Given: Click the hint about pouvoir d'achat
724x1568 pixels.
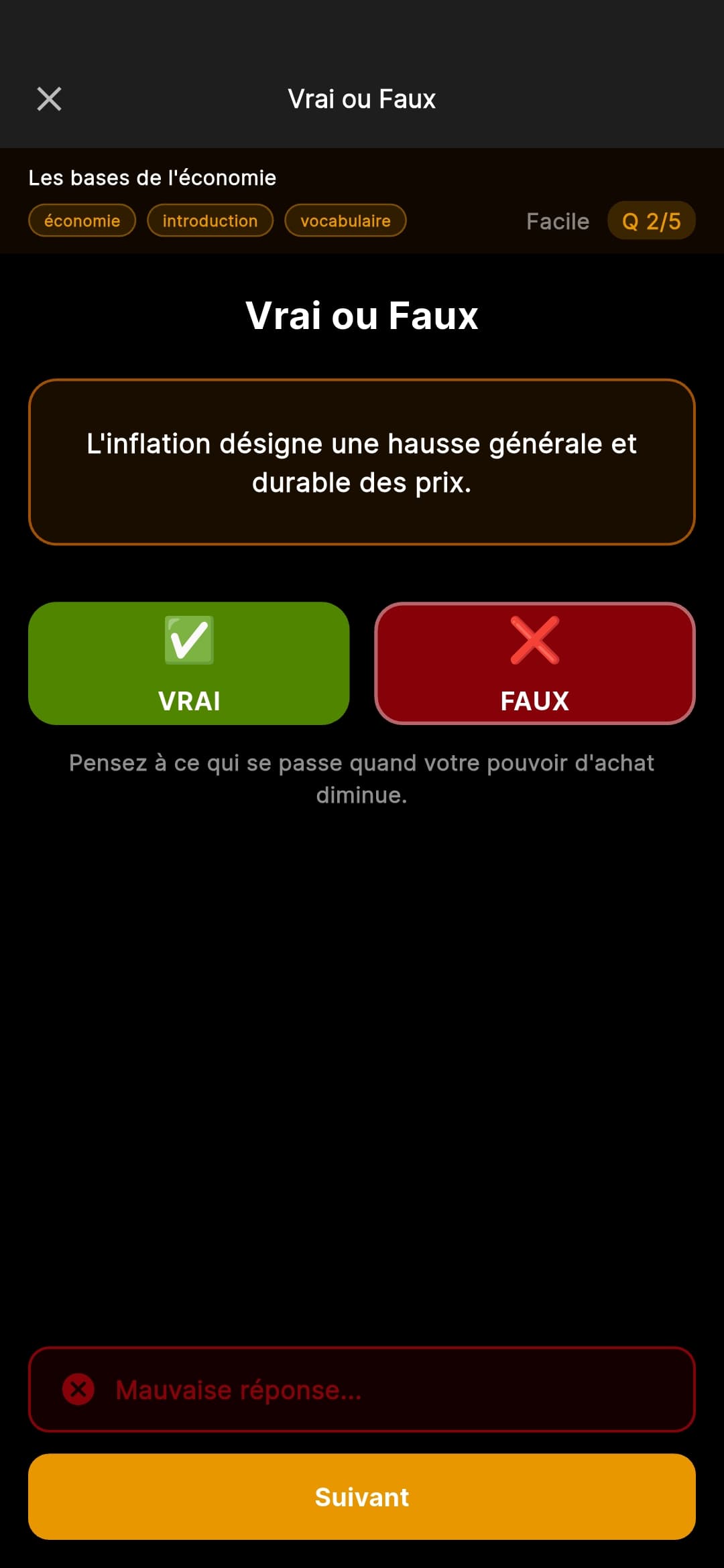Looking at the screenshot, I should click(362, 779).
